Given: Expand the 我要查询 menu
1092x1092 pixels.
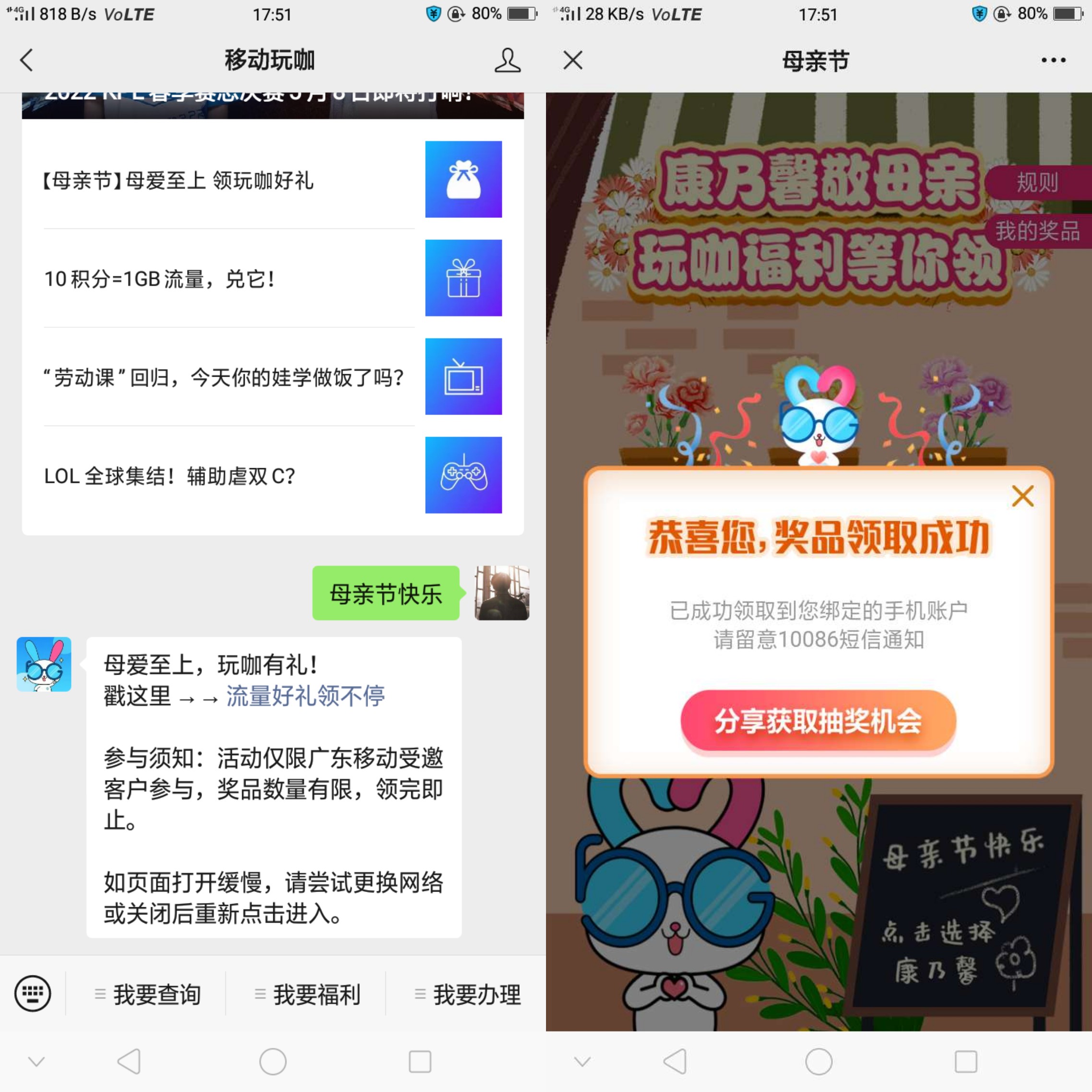Looking at the screenshot, I should (148, 994).
